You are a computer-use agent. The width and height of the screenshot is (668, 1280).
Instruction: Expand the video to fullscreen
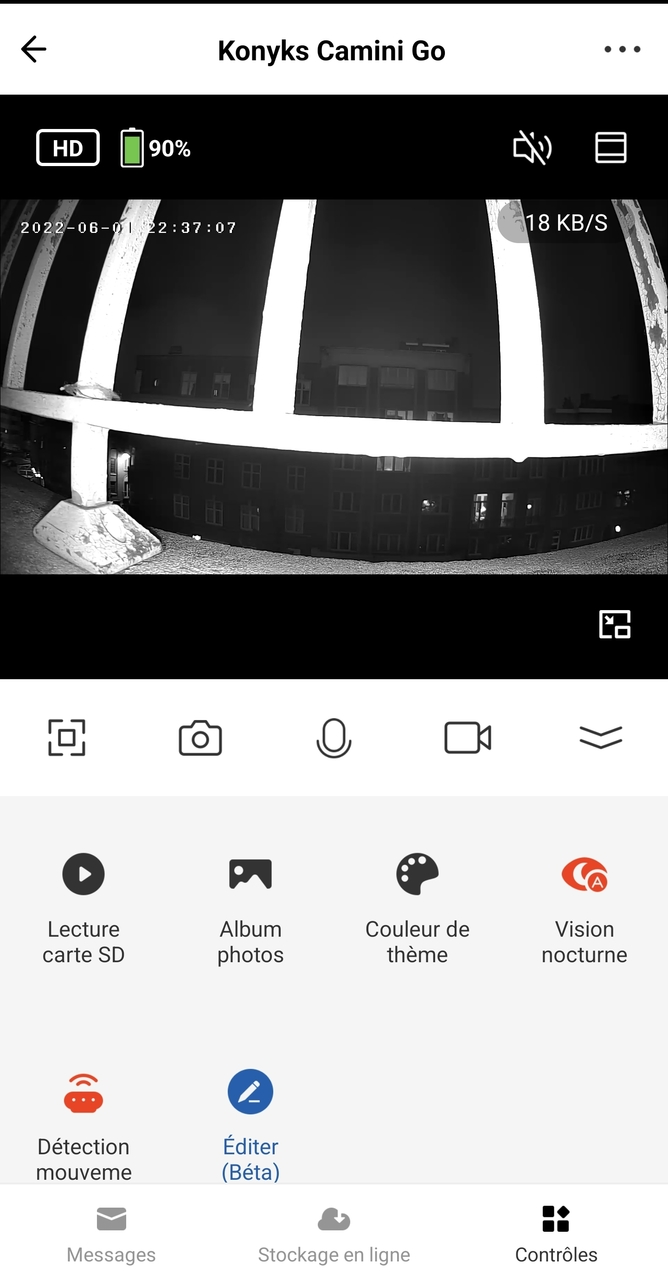67,738
